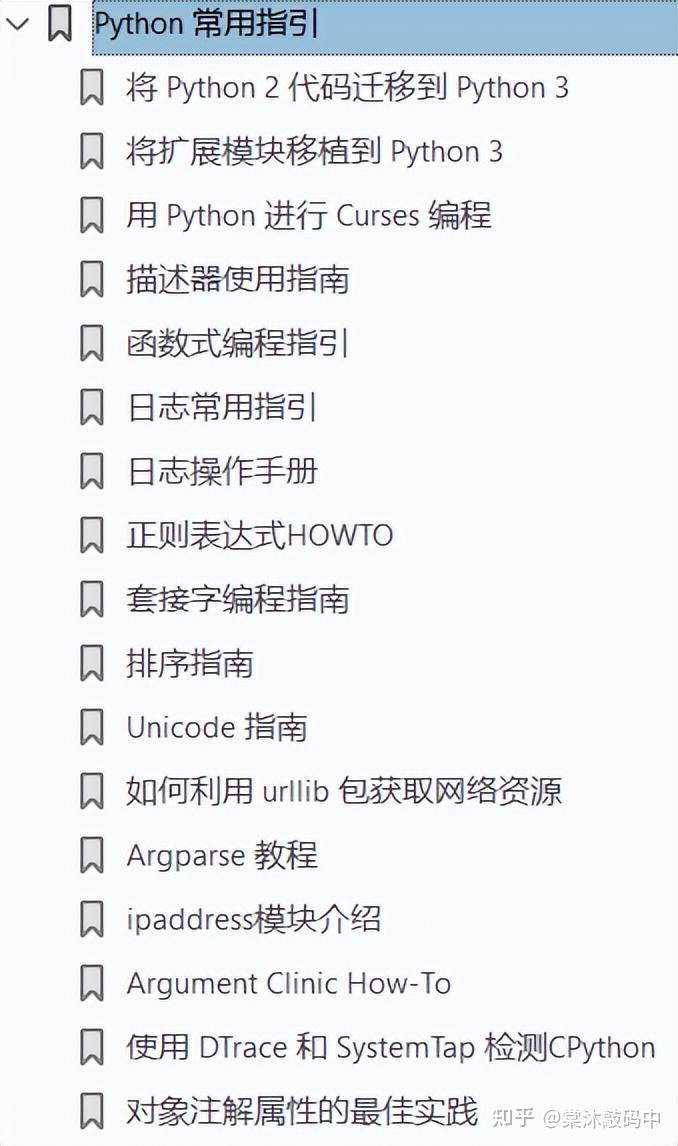Go to 套接字编程指南
This screenshot has height=1146, width=678.
pyautogui.click(x=237, y=600)
